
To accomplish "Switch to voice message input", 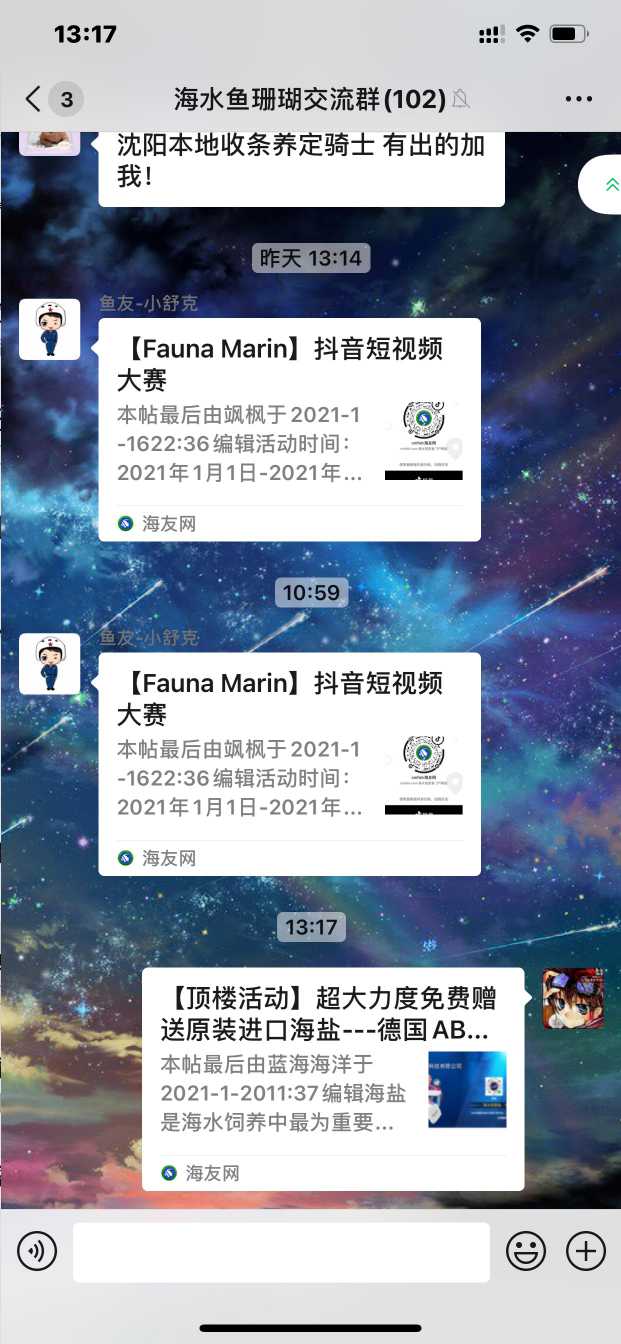I will tap(37, 1251).
